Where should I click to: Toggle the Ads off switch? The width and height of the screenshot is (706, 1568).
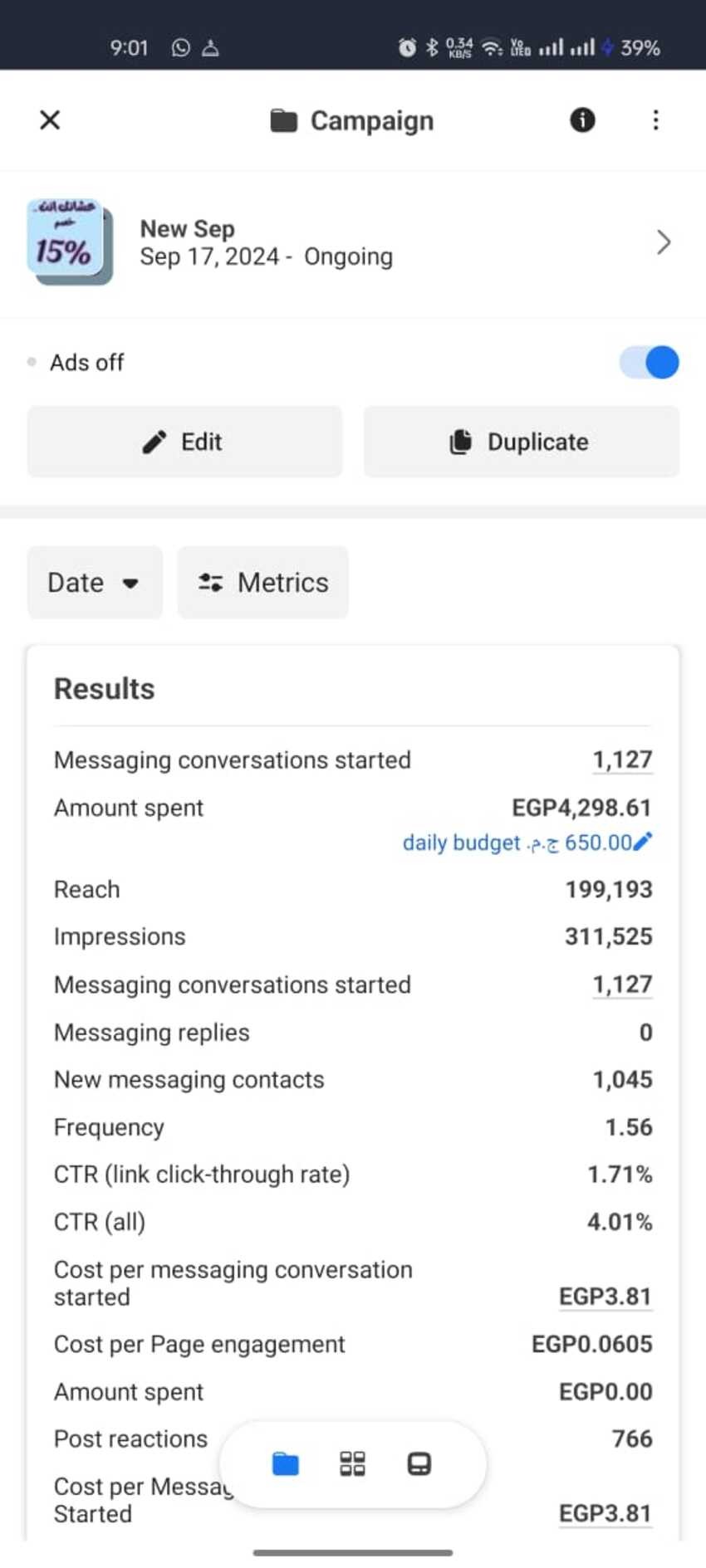point(649,363)
